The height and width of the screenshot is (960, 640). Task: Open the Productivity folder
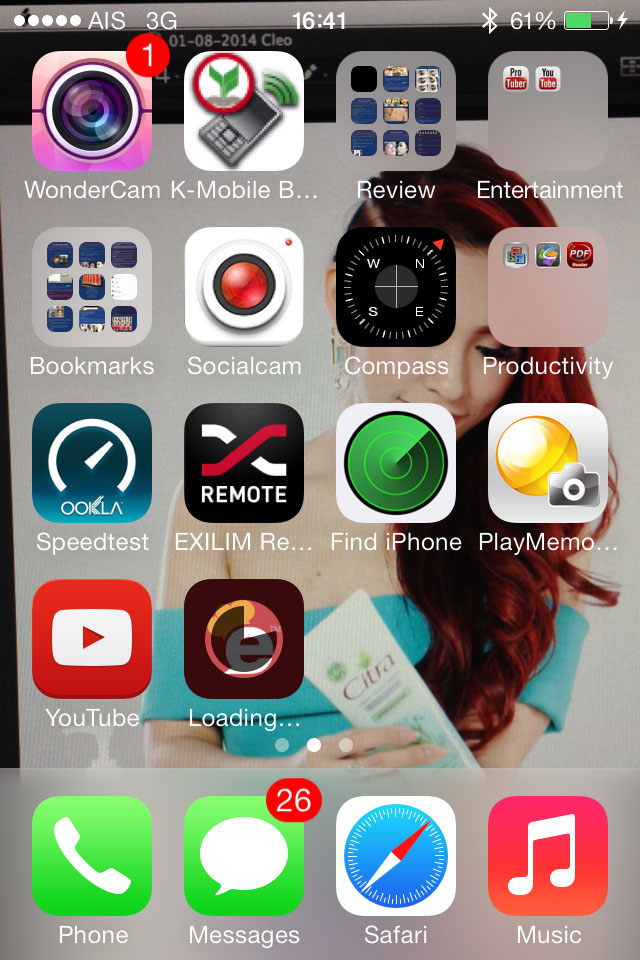(x=548, y=287)
